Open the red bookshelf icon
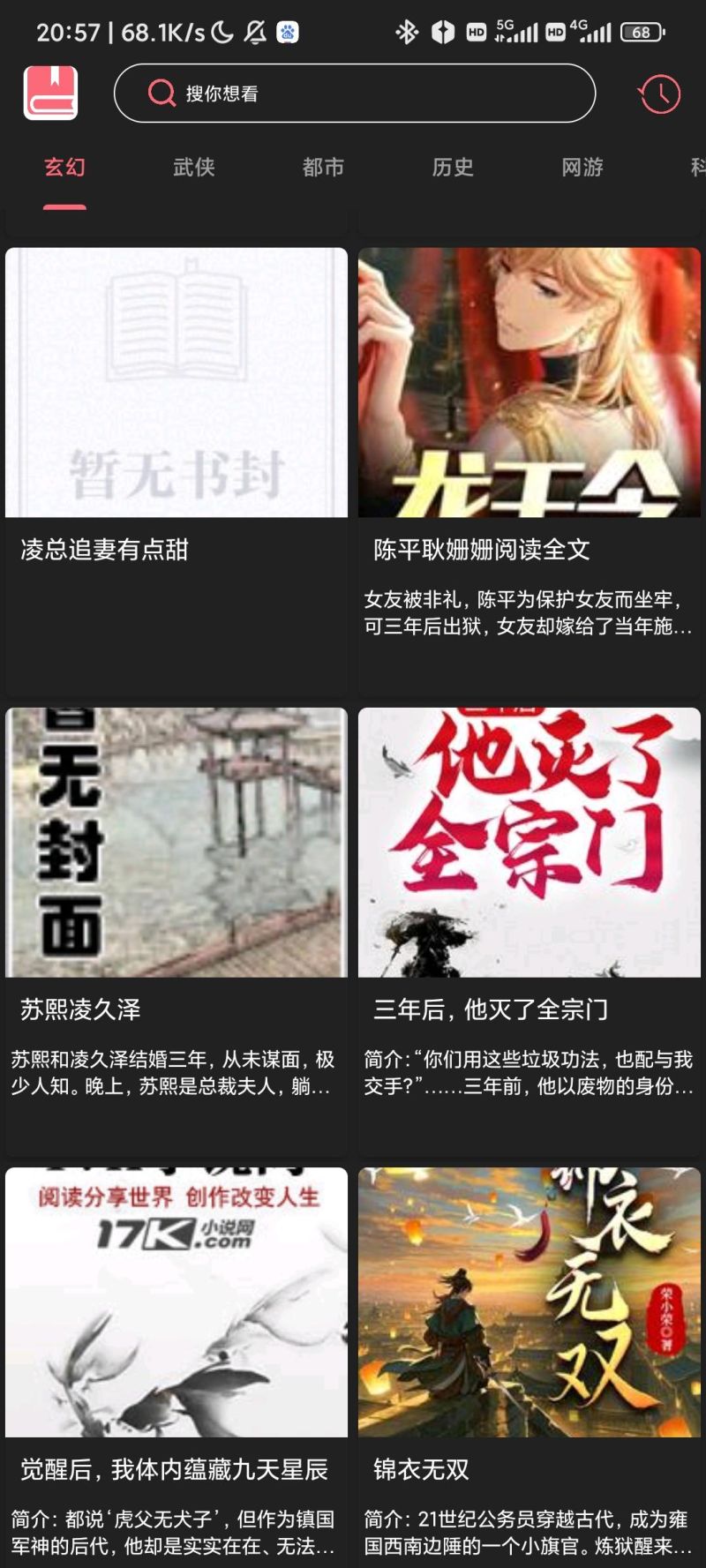706x1568 pixels. pyautogui.click(x=50, y=93)
